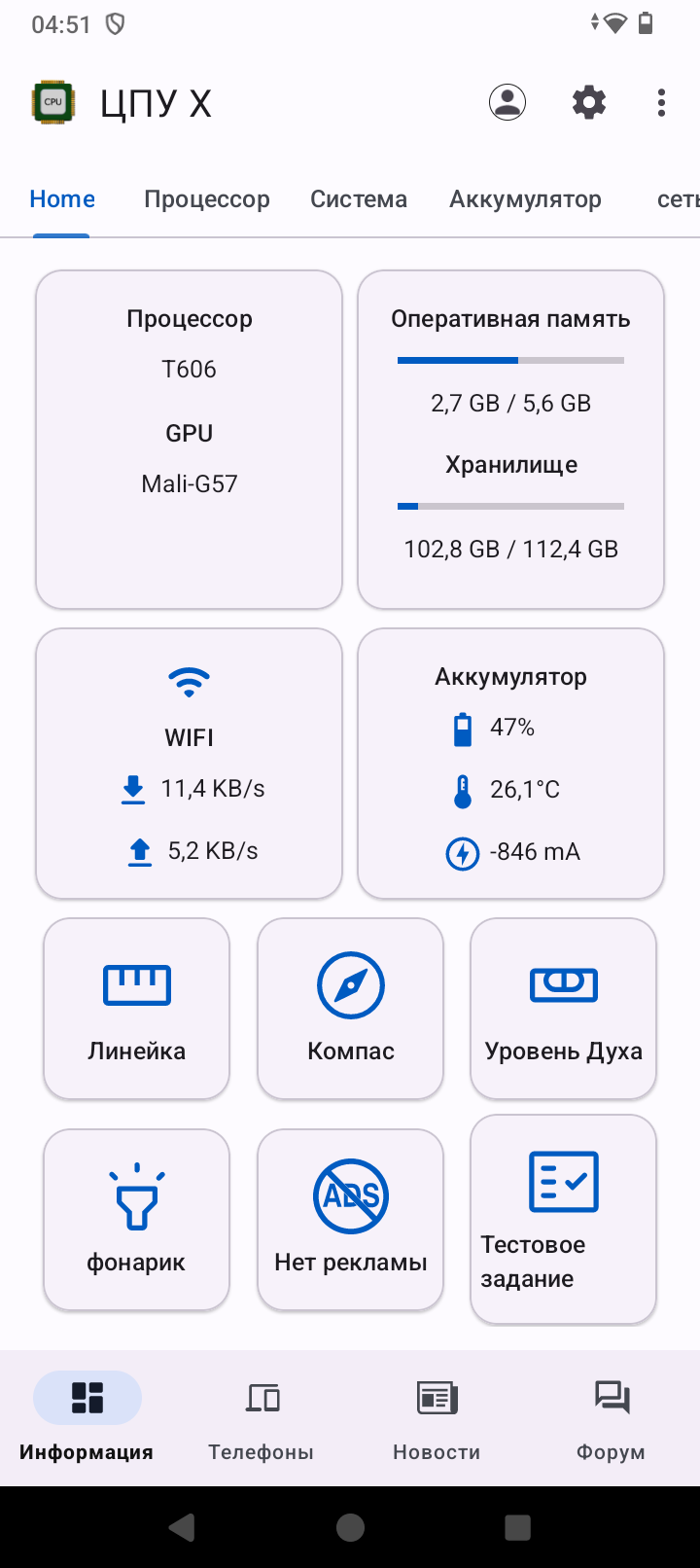The height and width of the screenshot is (1568, 700).
Task: Go to the Телефоны section
Action: coord(262,1417)
